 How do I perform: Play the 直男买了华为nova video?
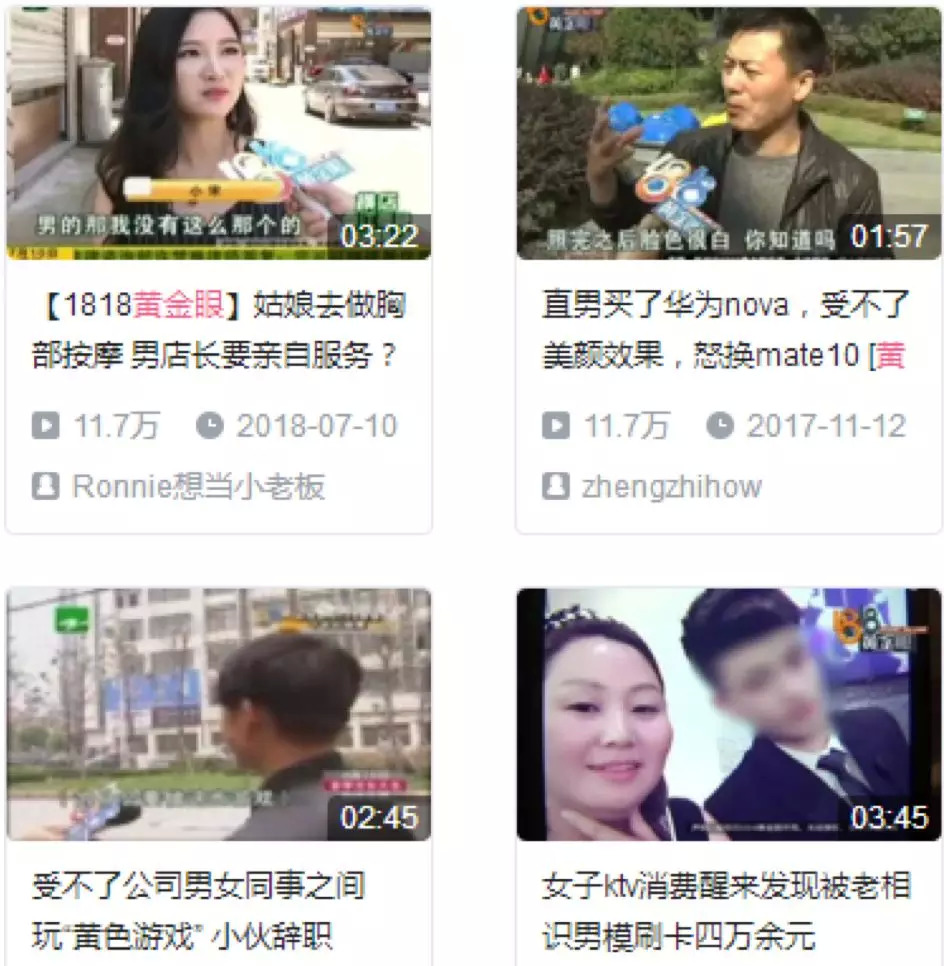point(729,134)
